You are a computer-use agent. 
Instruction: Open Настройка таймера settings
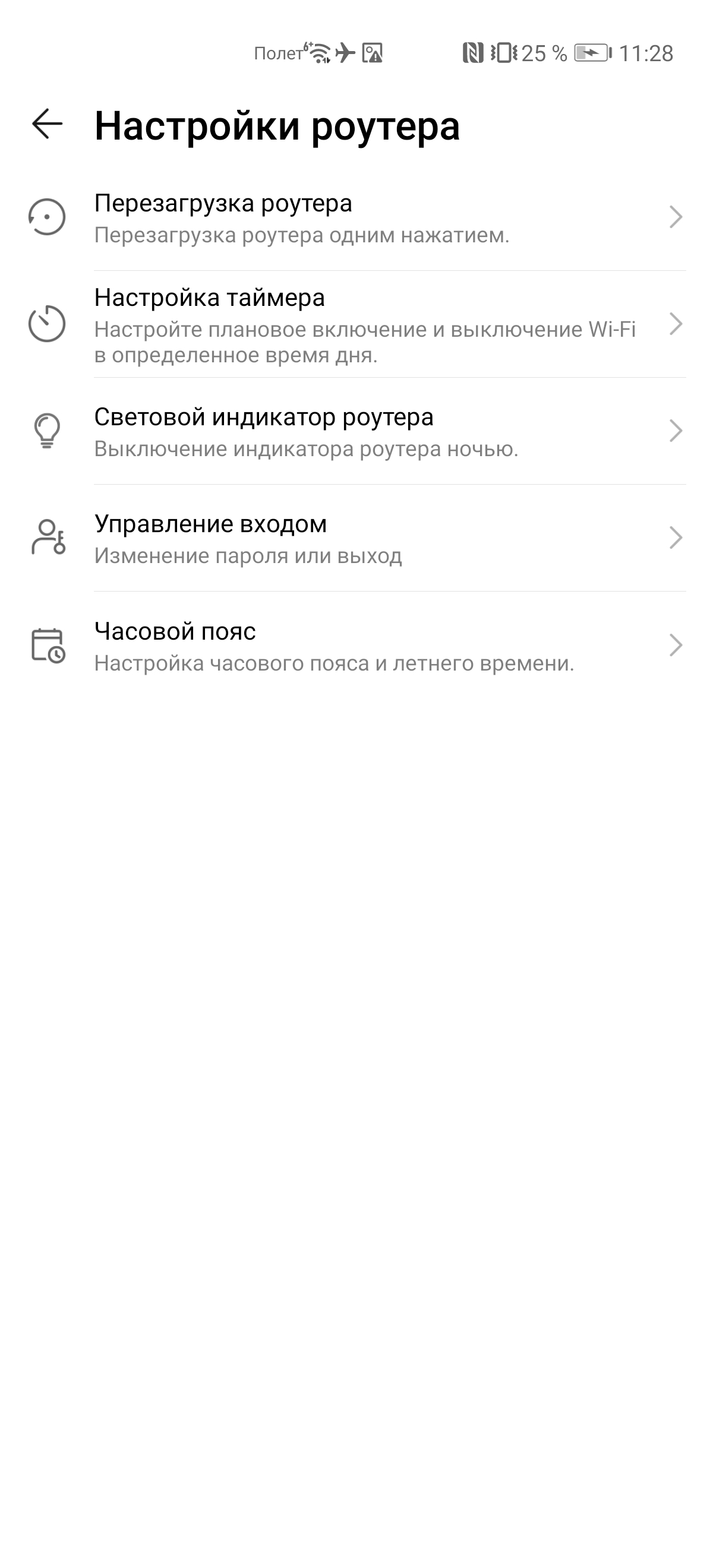[356, 324]
